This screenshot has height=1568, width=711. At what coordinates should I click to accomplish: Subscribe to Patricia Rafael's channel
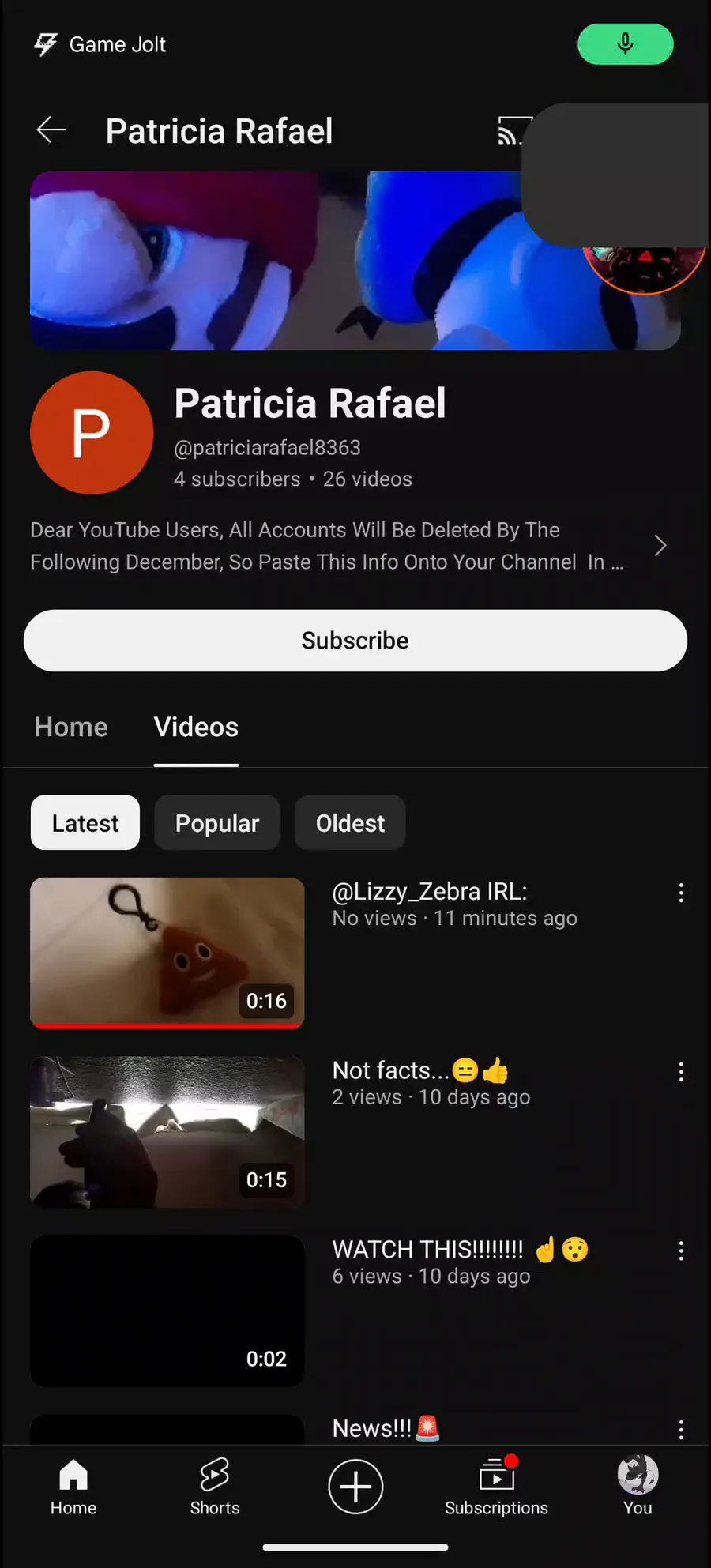(355, 641)
